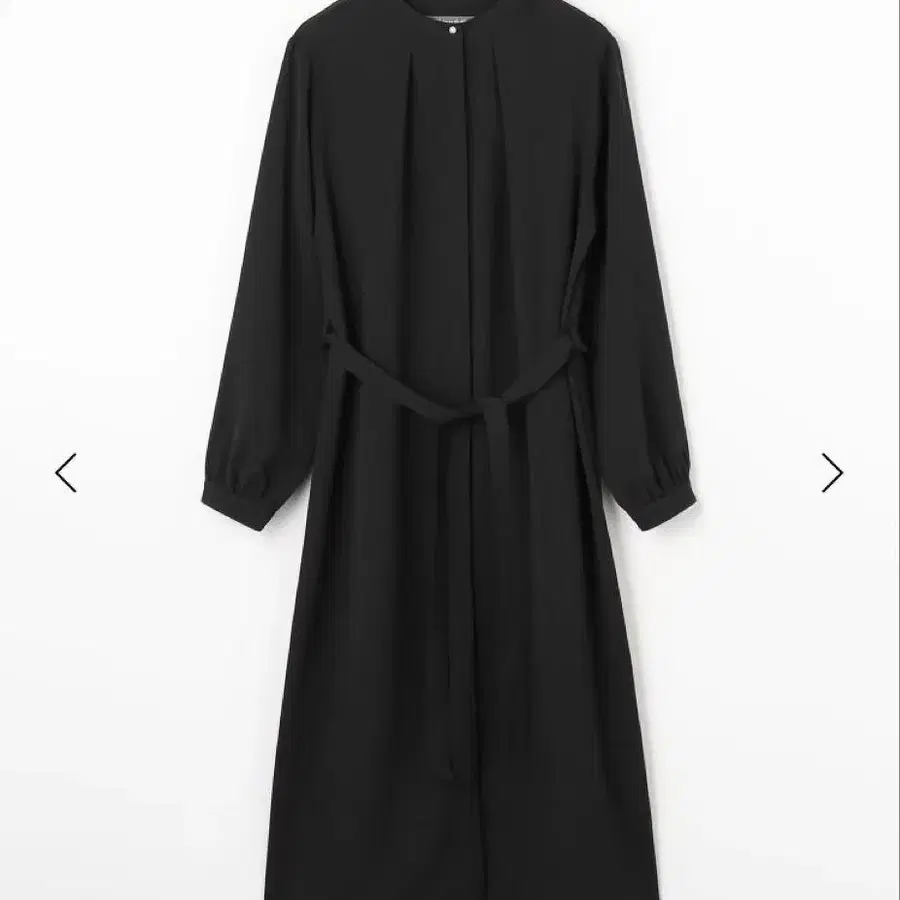Go to the next product image
The width and height of the screenshot is (900, 900).
click(832, 473)
